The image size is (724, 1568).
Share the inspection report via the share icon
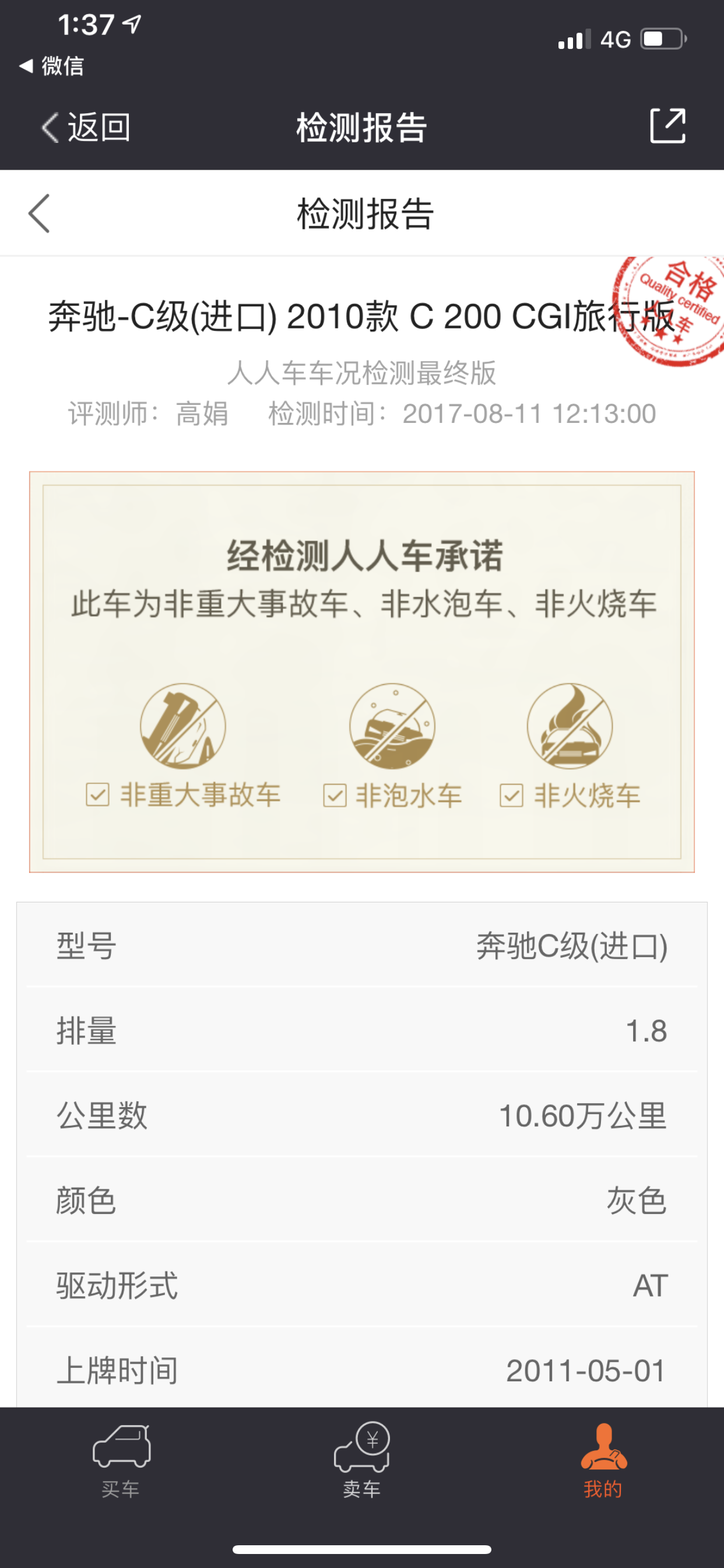tap(667, 126)
